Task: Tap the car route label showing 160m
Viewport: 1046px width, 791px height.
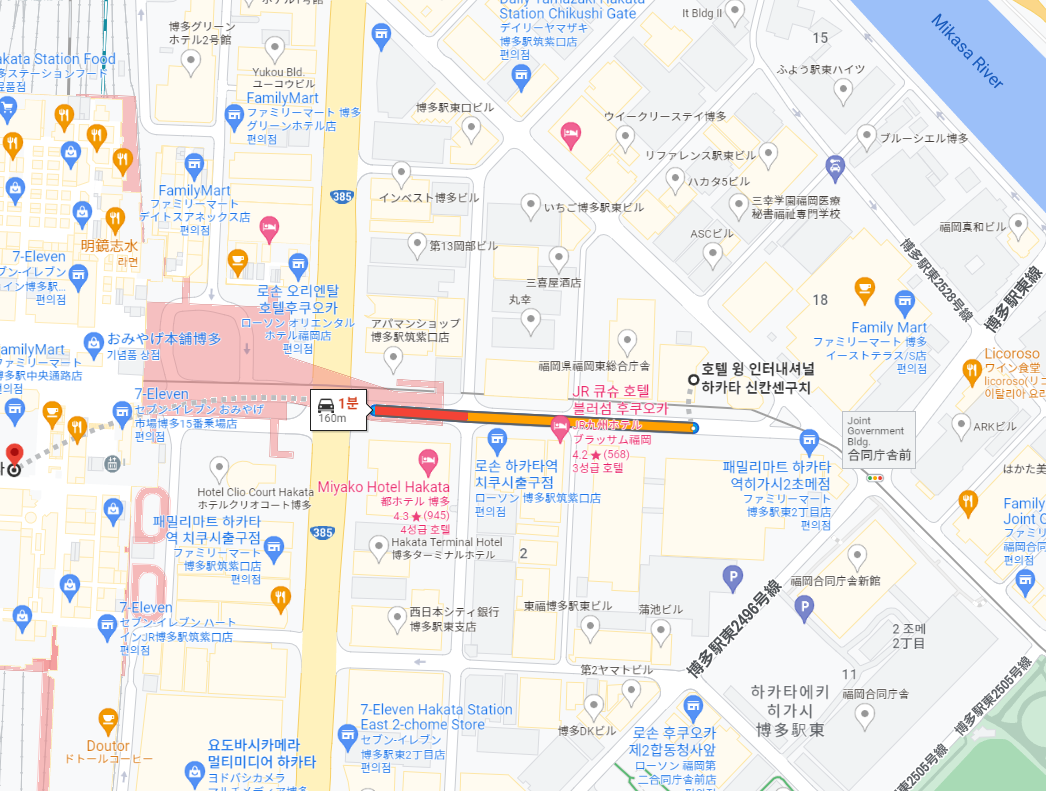Action: [338, 409]
